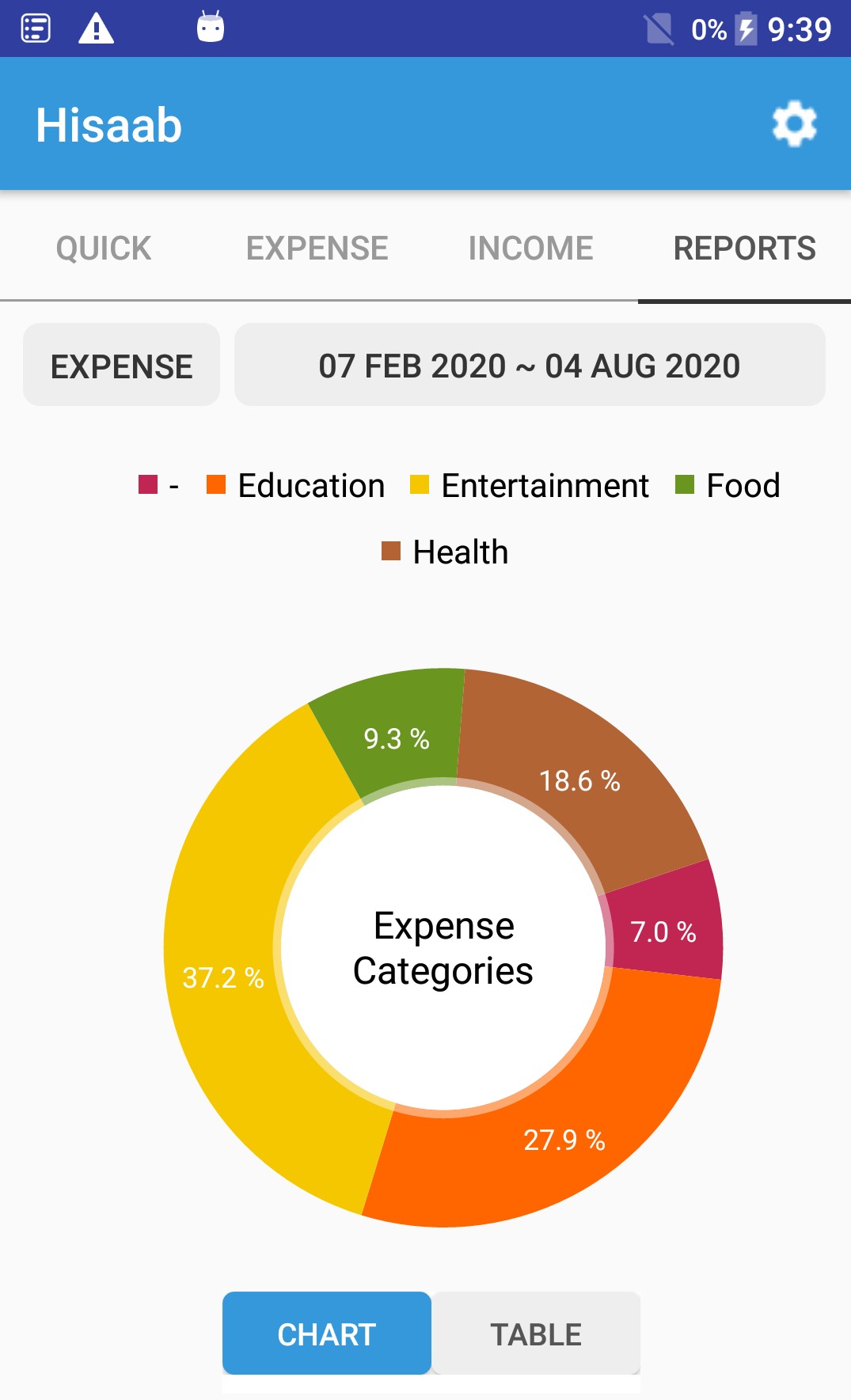Switch to the Quick tab
The image size is (851, 1400).
[104, 249]
